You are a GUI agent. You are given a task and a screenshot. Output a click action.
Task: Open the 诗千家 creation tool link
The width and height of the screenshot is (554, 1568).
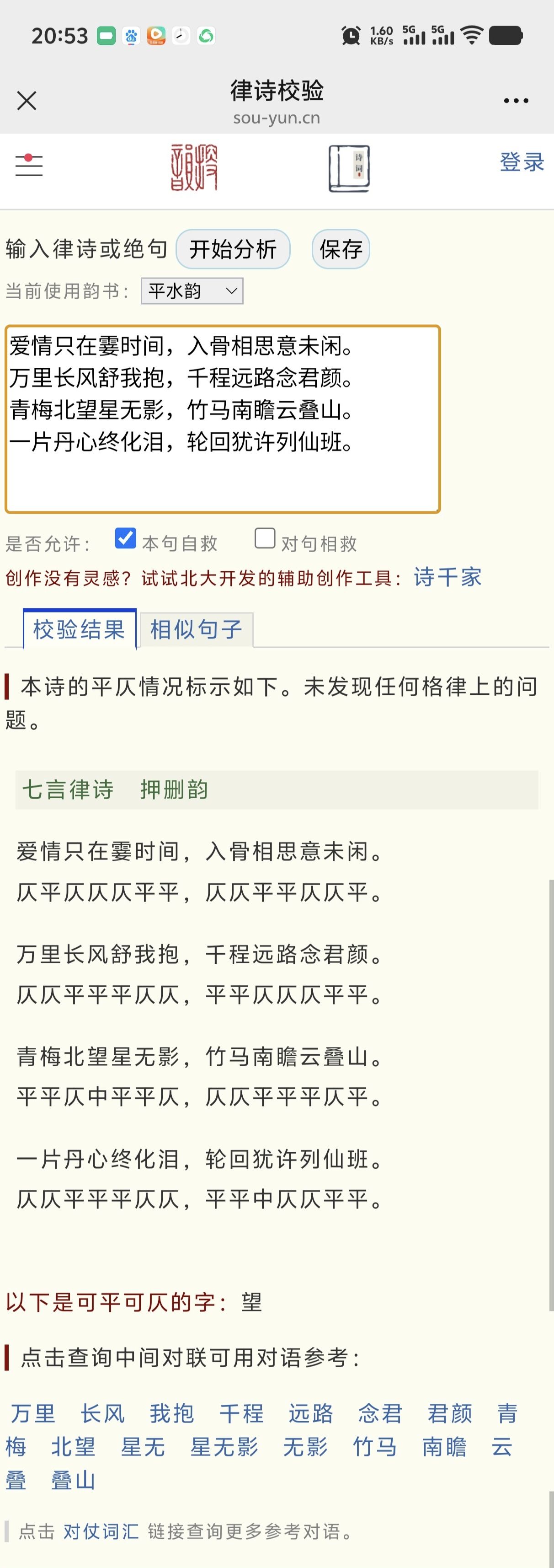(x=447, y=577)
